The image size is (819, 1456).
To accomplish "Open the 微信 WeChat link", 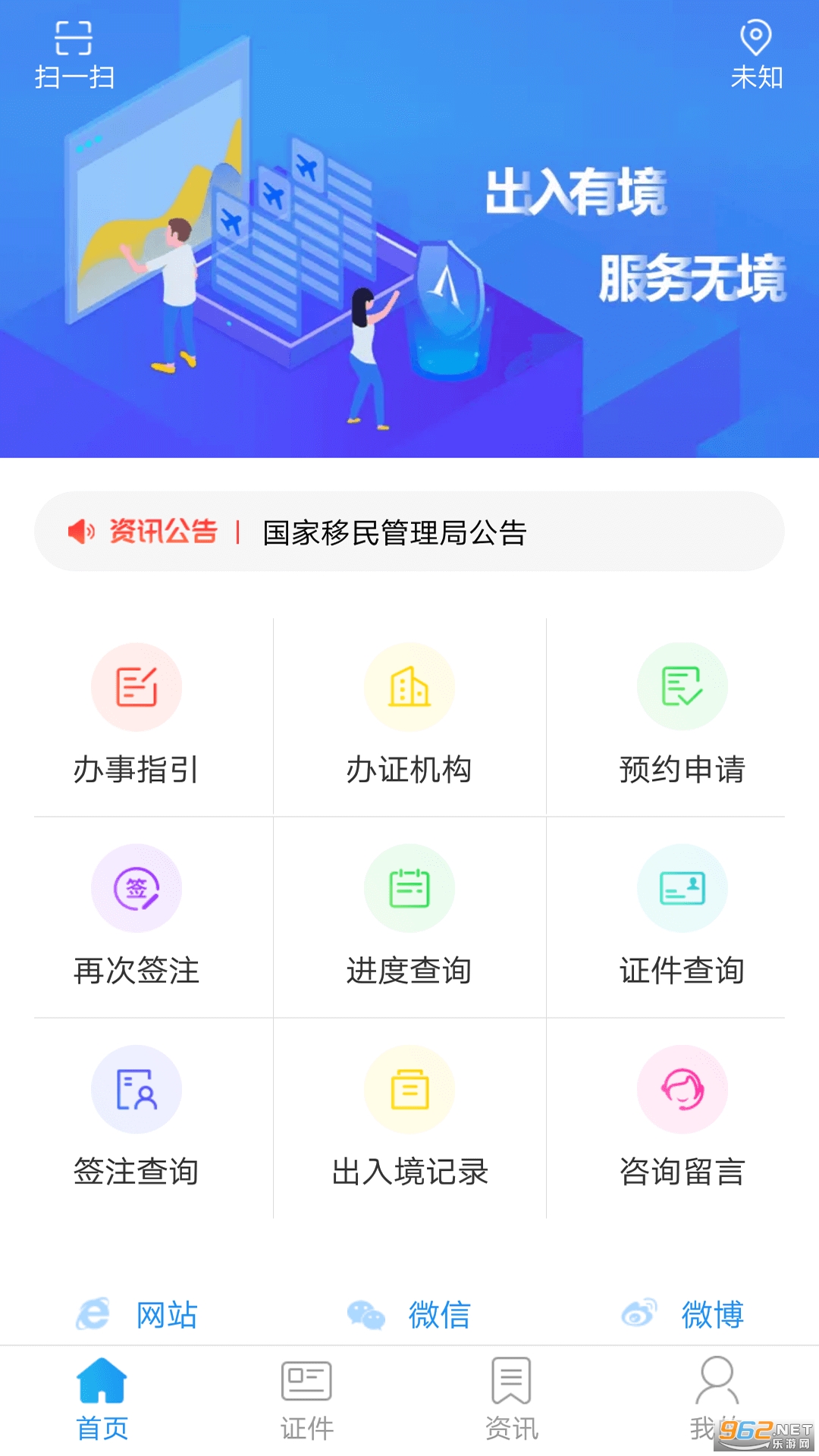I will tap(409, 1314).
